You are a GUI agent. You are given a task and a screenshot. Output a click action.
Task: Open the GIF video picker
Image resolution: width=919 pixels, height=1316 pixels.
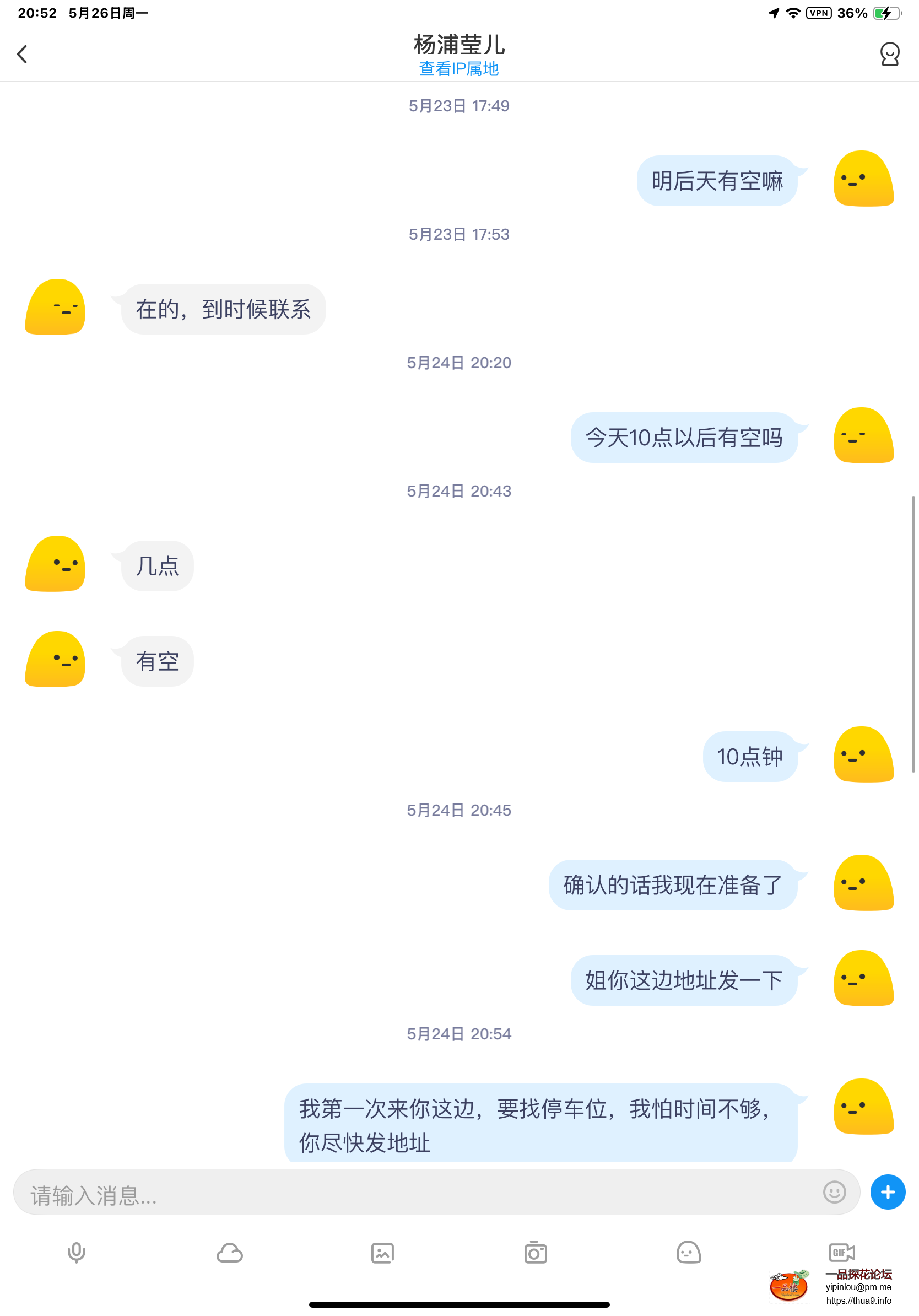click(842, 1253)
